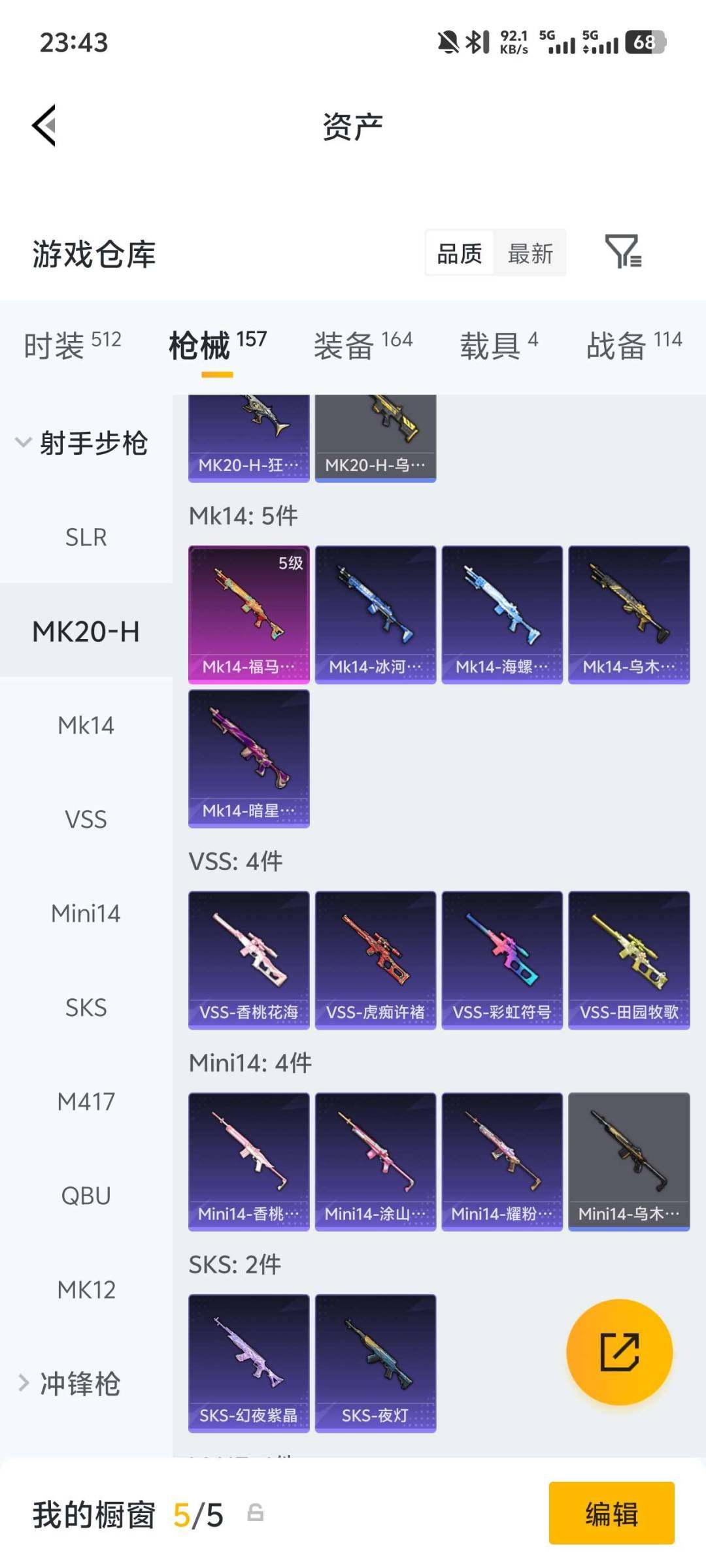Open the Mini14-乌木 skin
Screen dimensions: 706x1568
[x=629, y=1162]
